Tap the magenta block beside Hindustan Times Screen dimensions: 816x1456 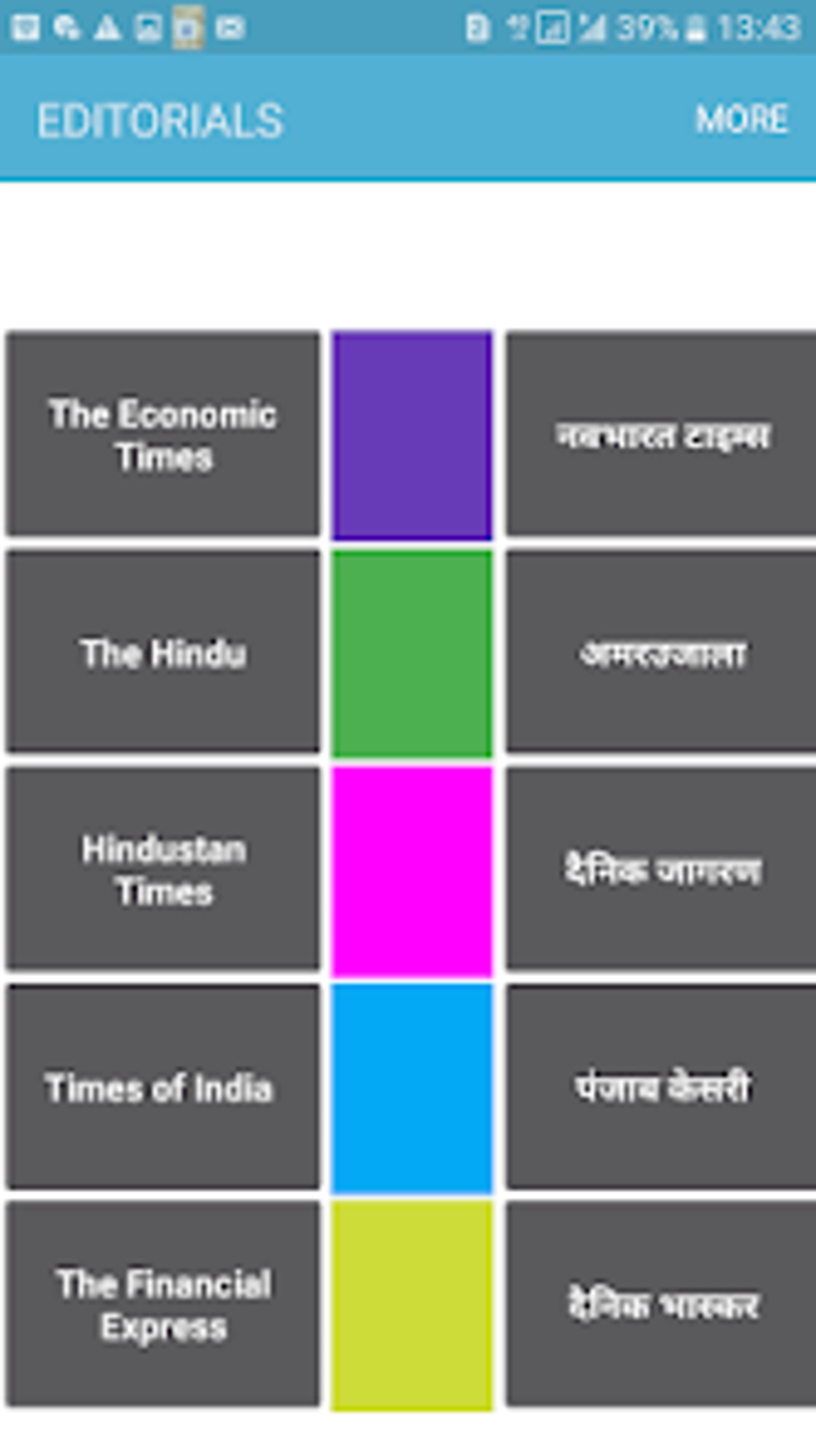pos(413,869)
